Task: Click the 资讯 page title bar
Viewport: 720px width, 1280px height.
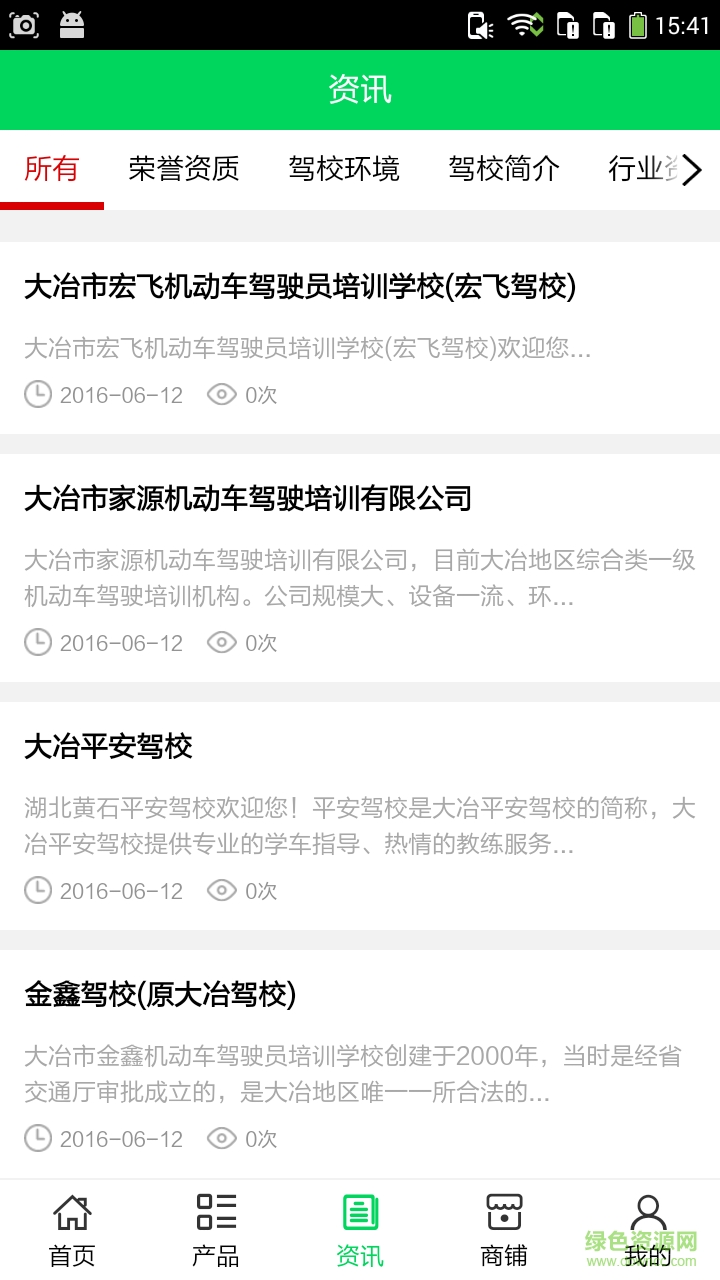Action: (359, 90)
